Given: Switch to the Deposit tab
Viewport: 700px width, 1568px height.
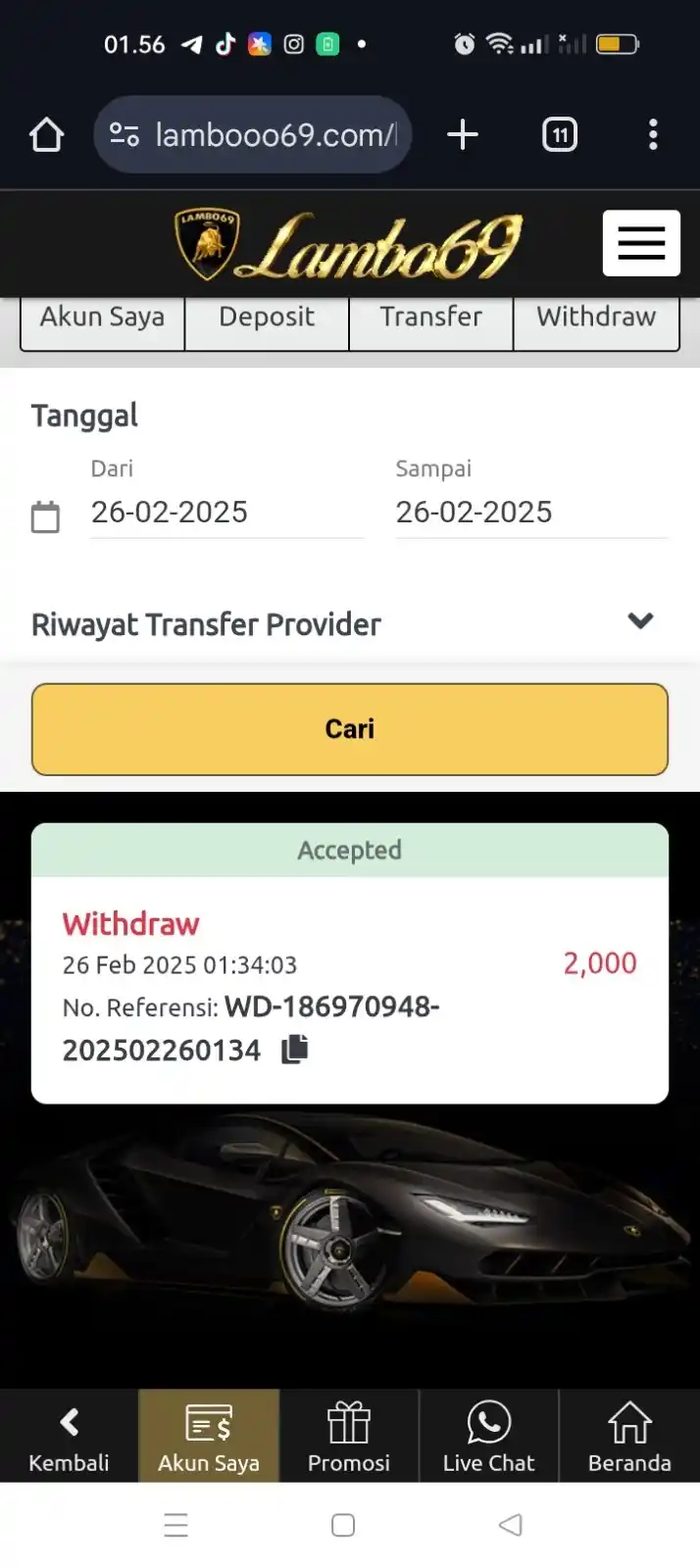Looking at the screenshot, I should (x=267, y=319).
